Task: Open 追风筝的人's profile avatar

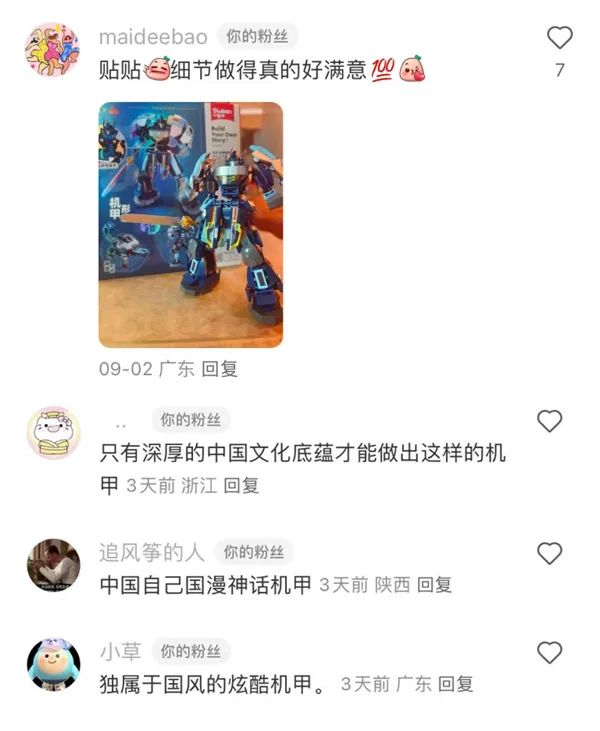Action: click(53, 565)
